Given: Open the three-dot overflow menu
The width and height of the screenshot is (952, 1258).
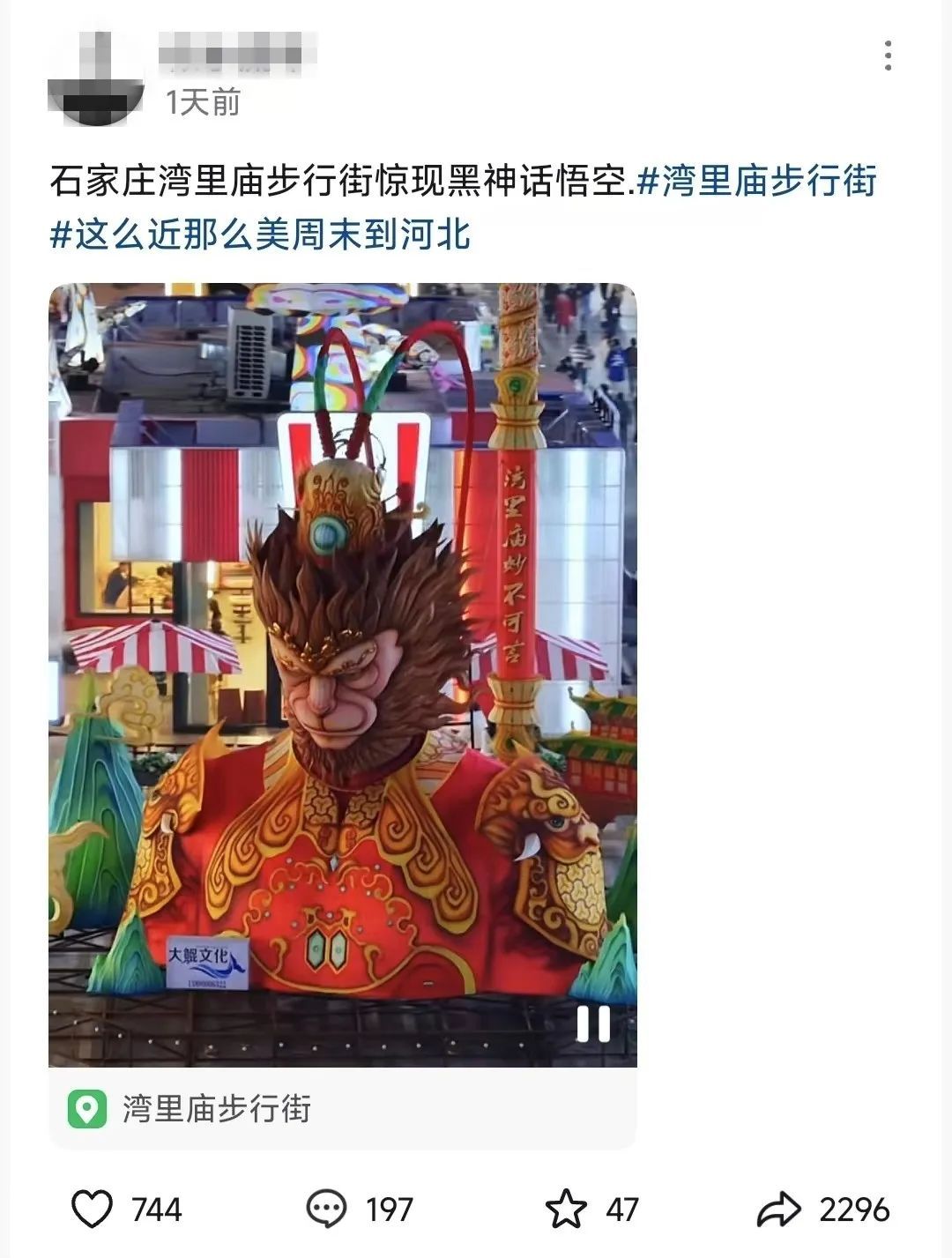Looking at the screenshot, I should (x=888, y=56).
